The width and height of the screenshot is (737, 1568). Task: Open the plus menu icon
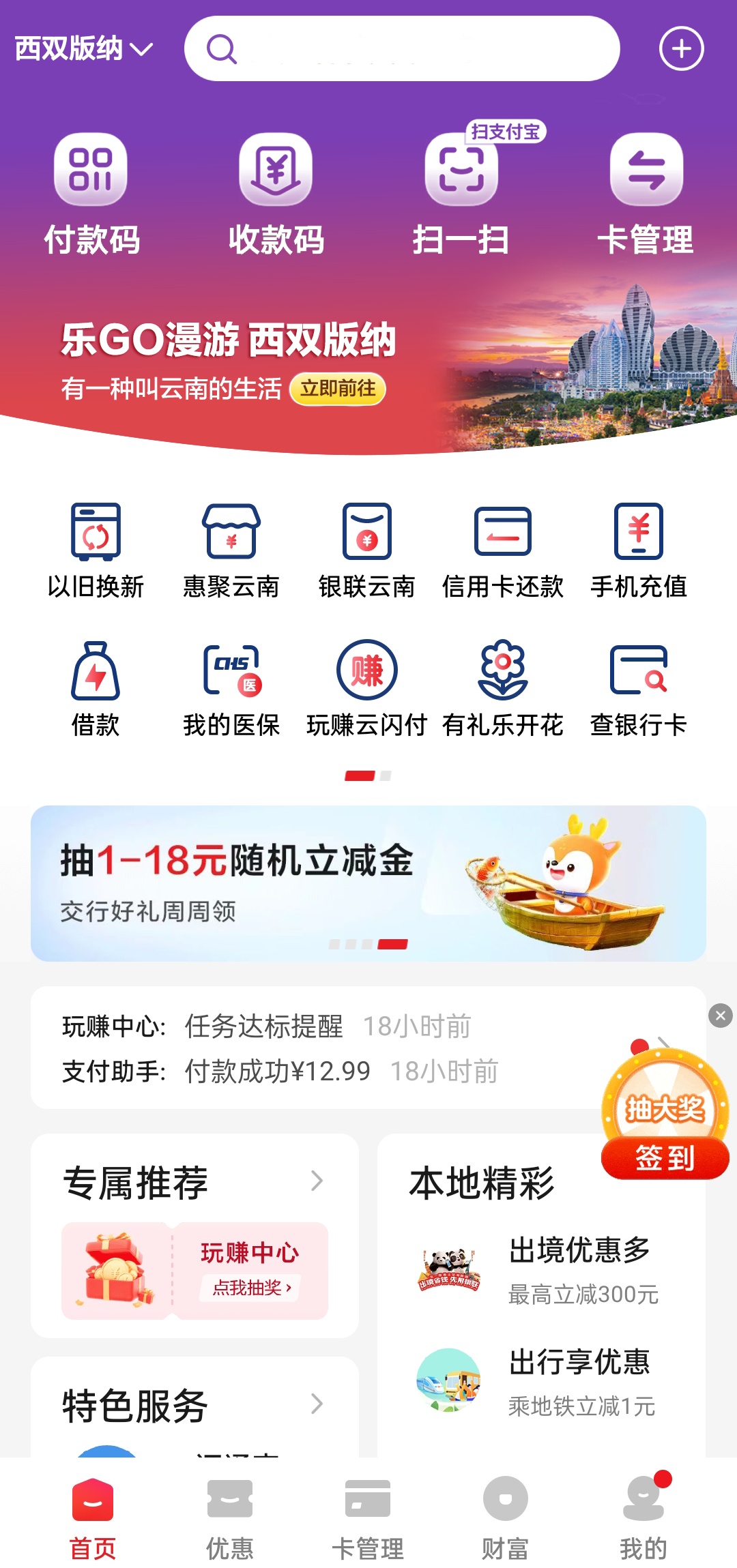pyautogui.click(x=680, y=49)
